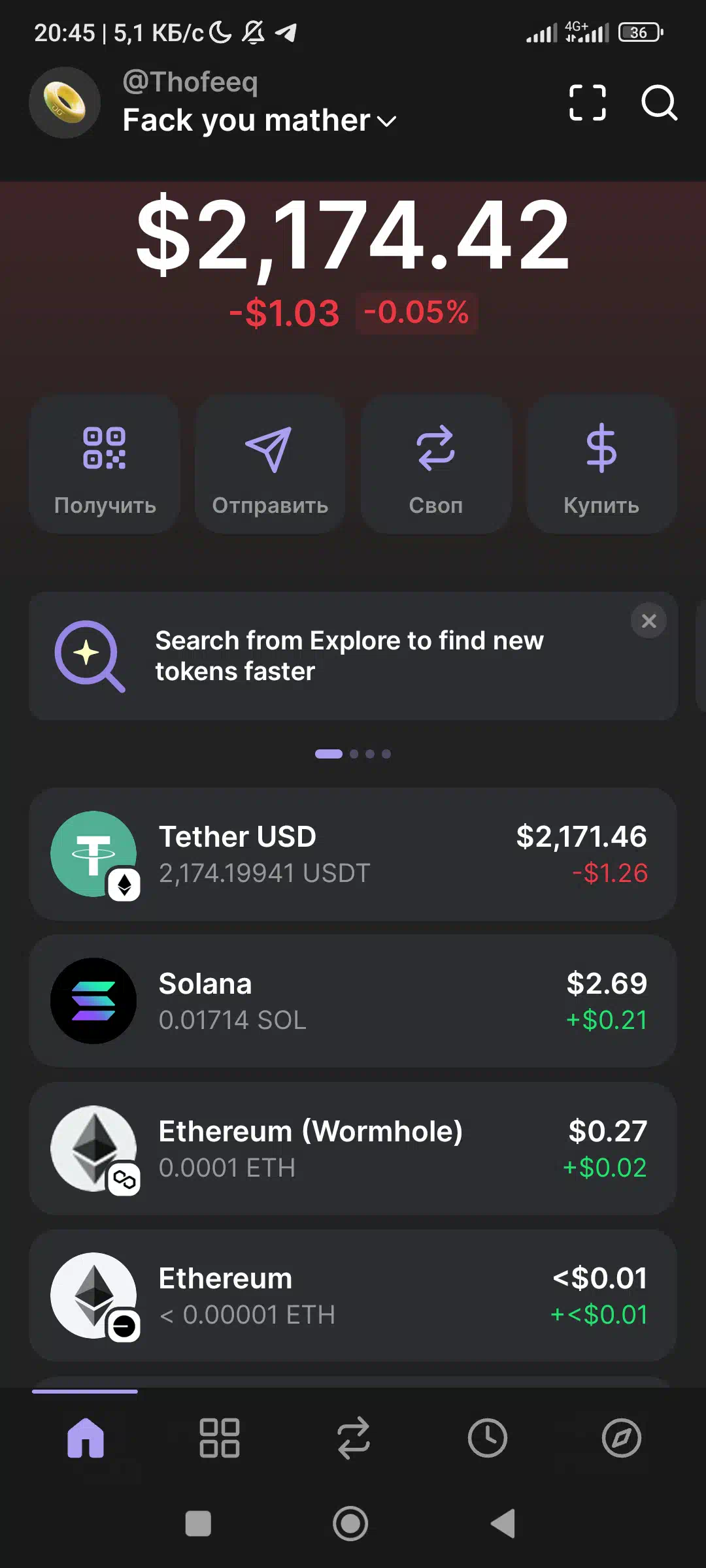Open the QR code scanner icon
The height and width of the screenshot is (1568, 706).
click(587, 103)
